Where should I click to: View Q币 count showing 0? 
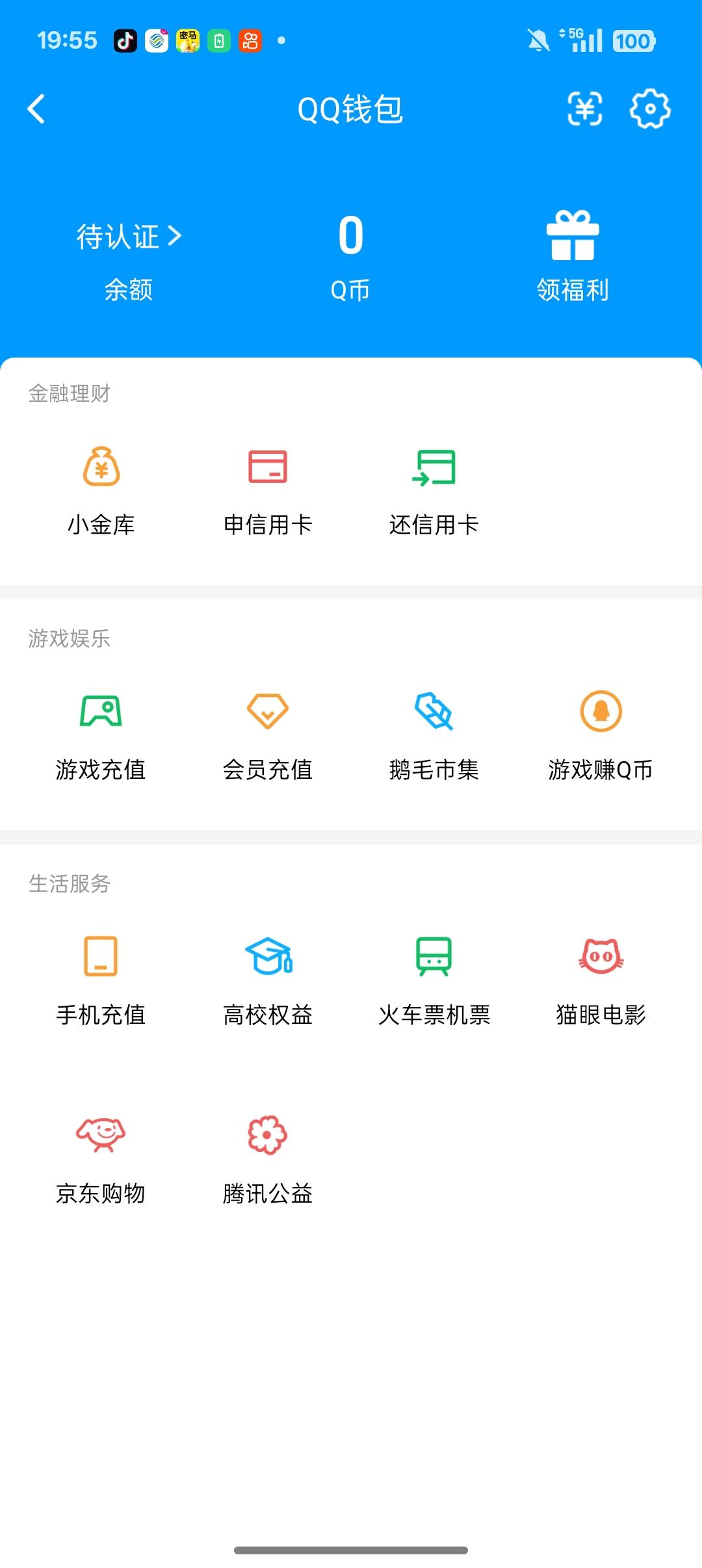[x=349, y=260]
